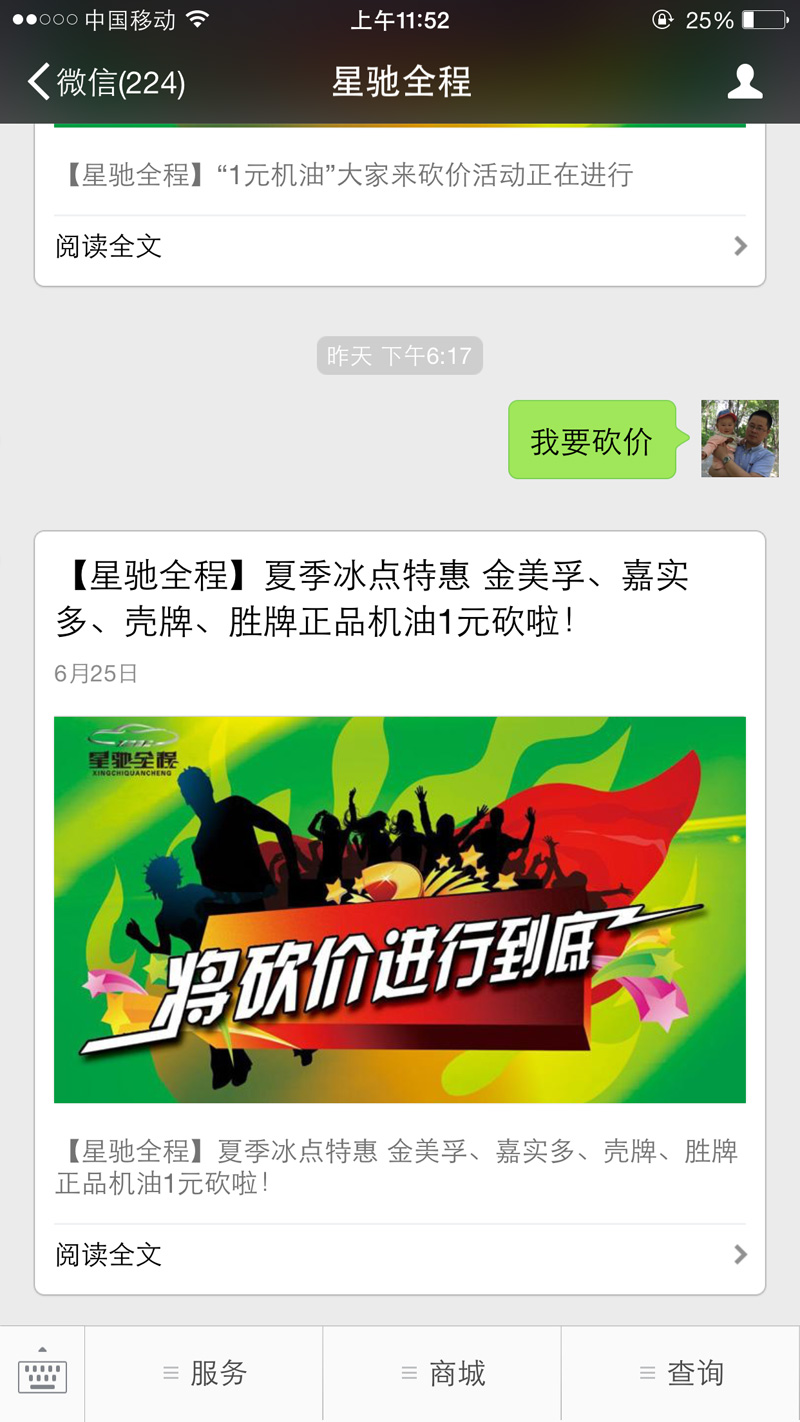The image size is (800, 1422).
Task: Expand the 服务 menu
Action: click(x=204, y=1374)
